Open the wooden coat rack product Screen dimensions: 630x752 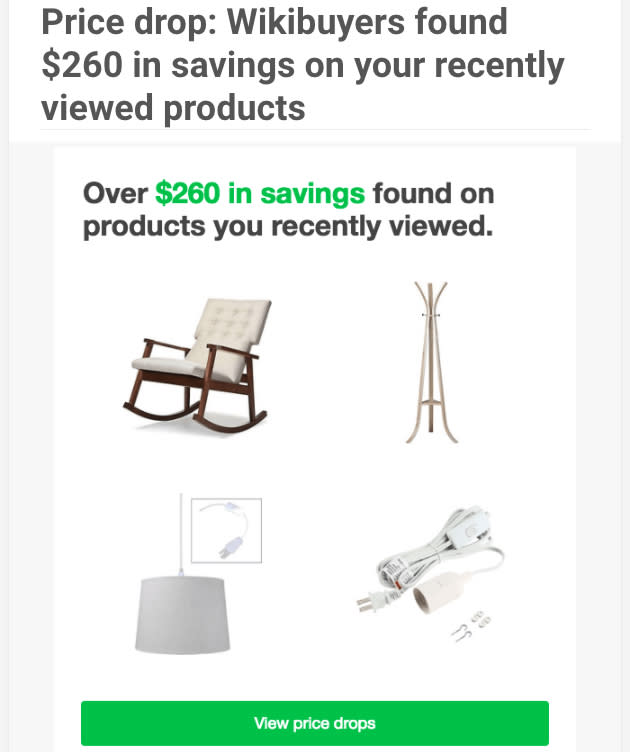pos(431,362)
